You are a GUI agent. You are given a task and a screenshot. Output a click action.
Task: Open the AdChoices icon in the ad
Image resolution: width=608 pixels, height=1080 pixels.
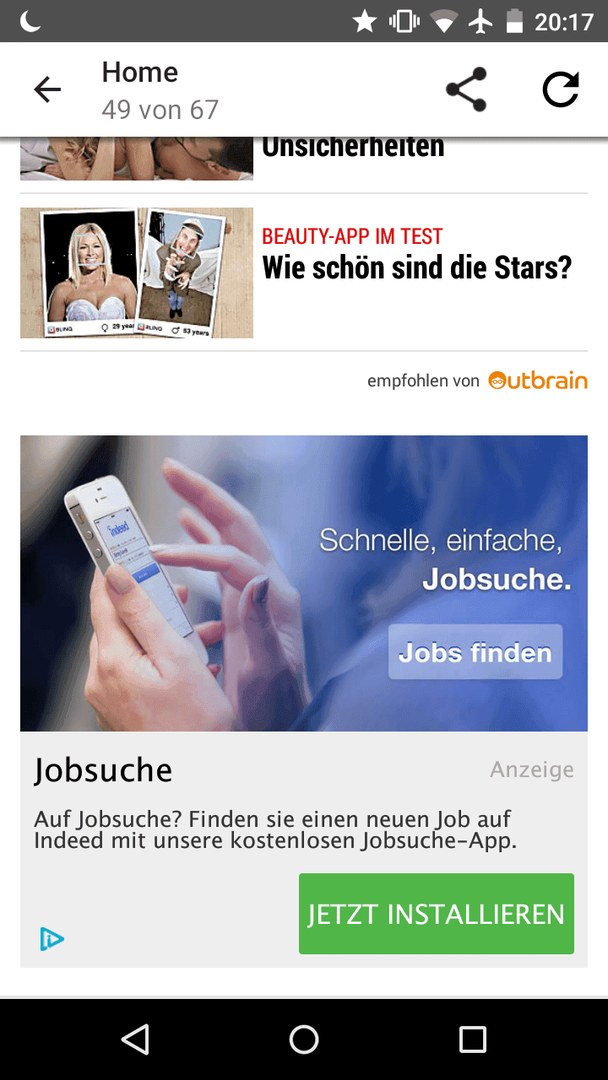pos(51,939)
